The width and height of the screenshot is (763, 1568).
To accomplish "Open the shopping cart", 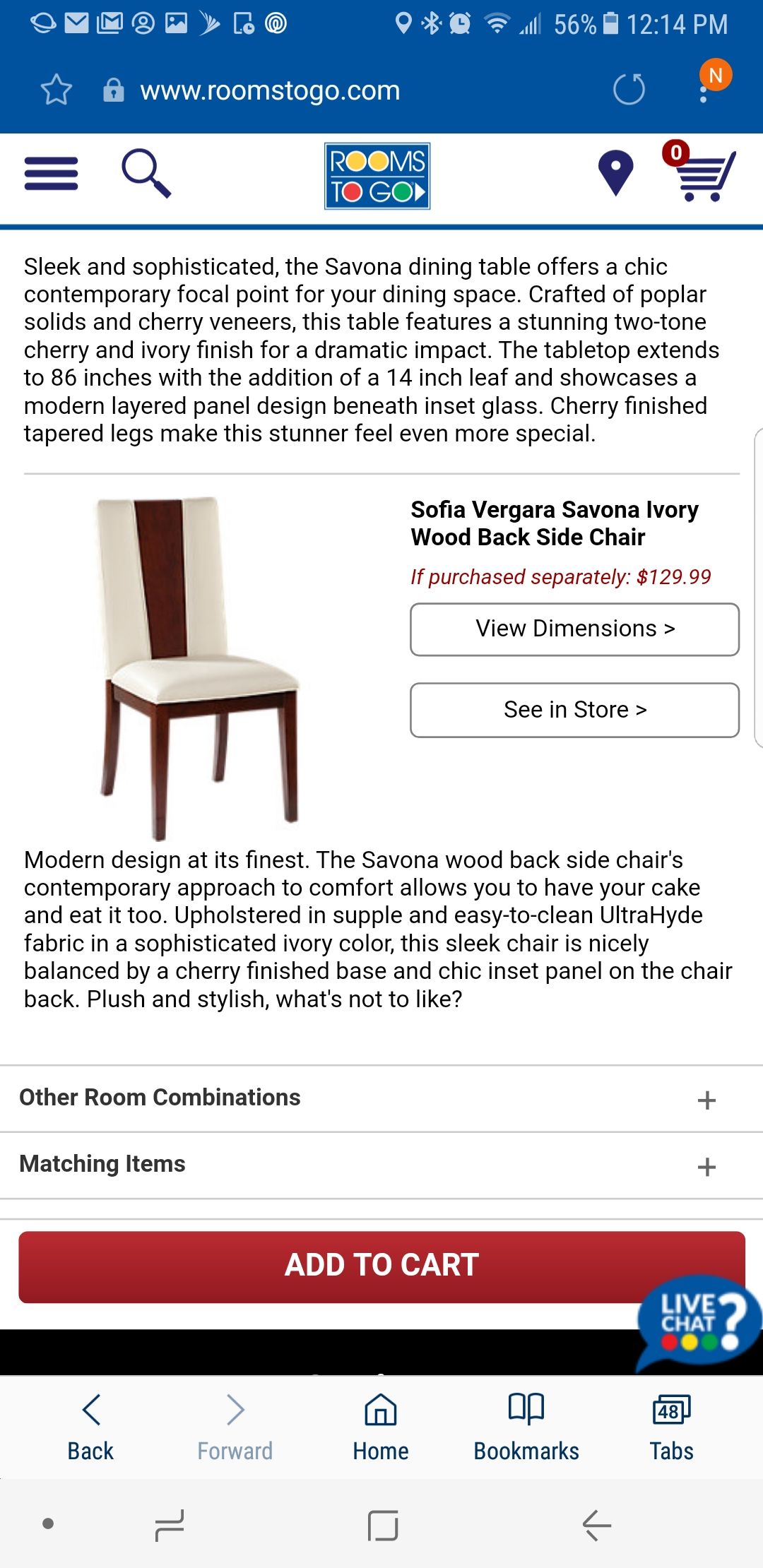I will click(701, 172).
